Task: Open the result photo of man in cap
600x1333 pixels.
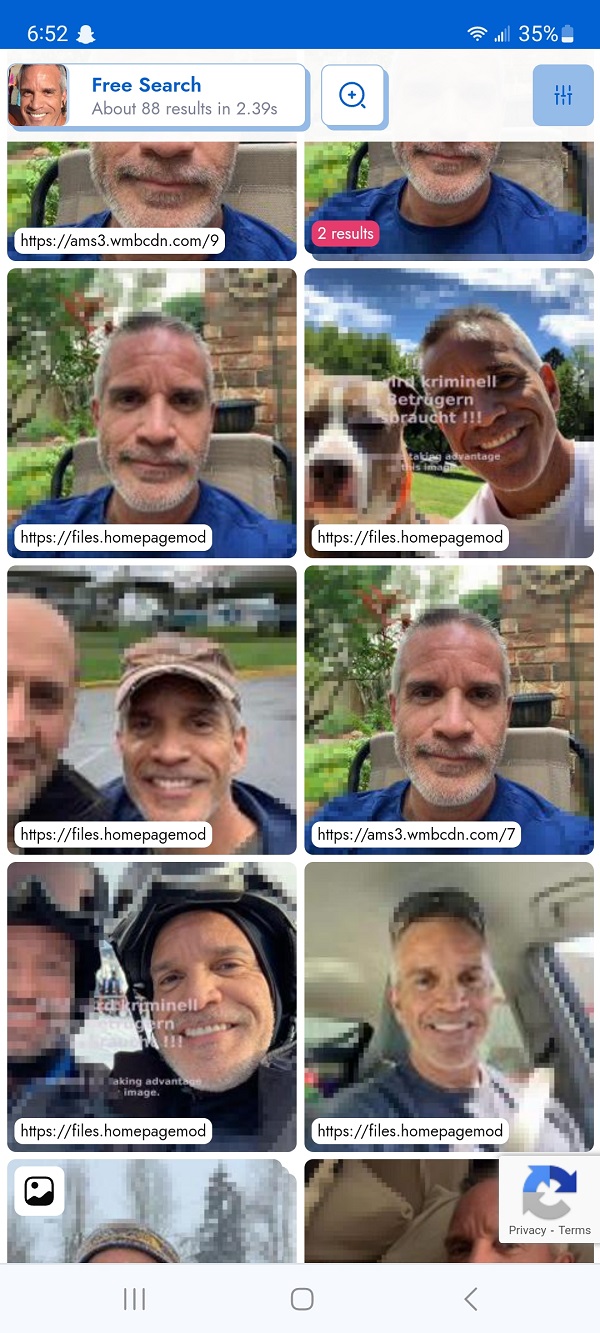Action: pyautogui.click(x=152, y=710)
